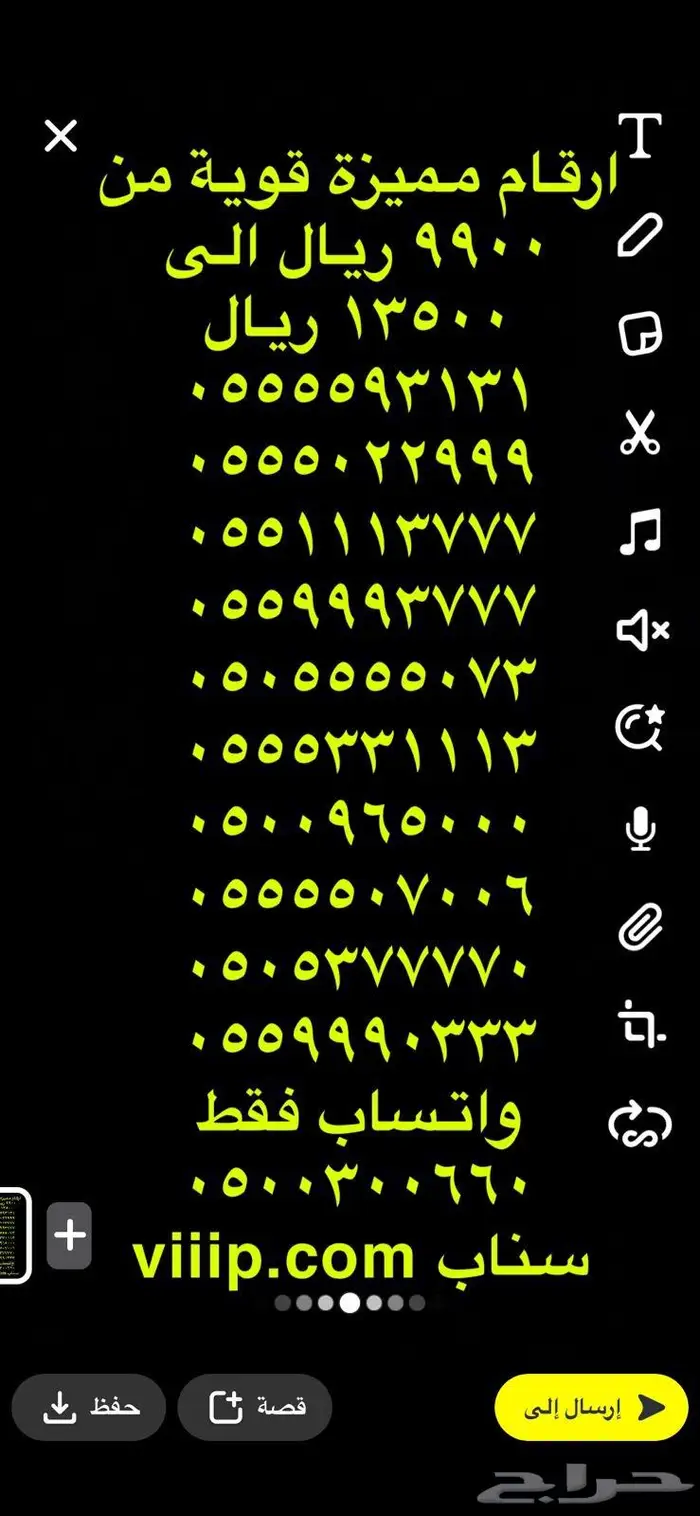Tap the yellow إرسال إلى button
Viewport: 700px width, 1516px height.
[x=592, y=1408]
